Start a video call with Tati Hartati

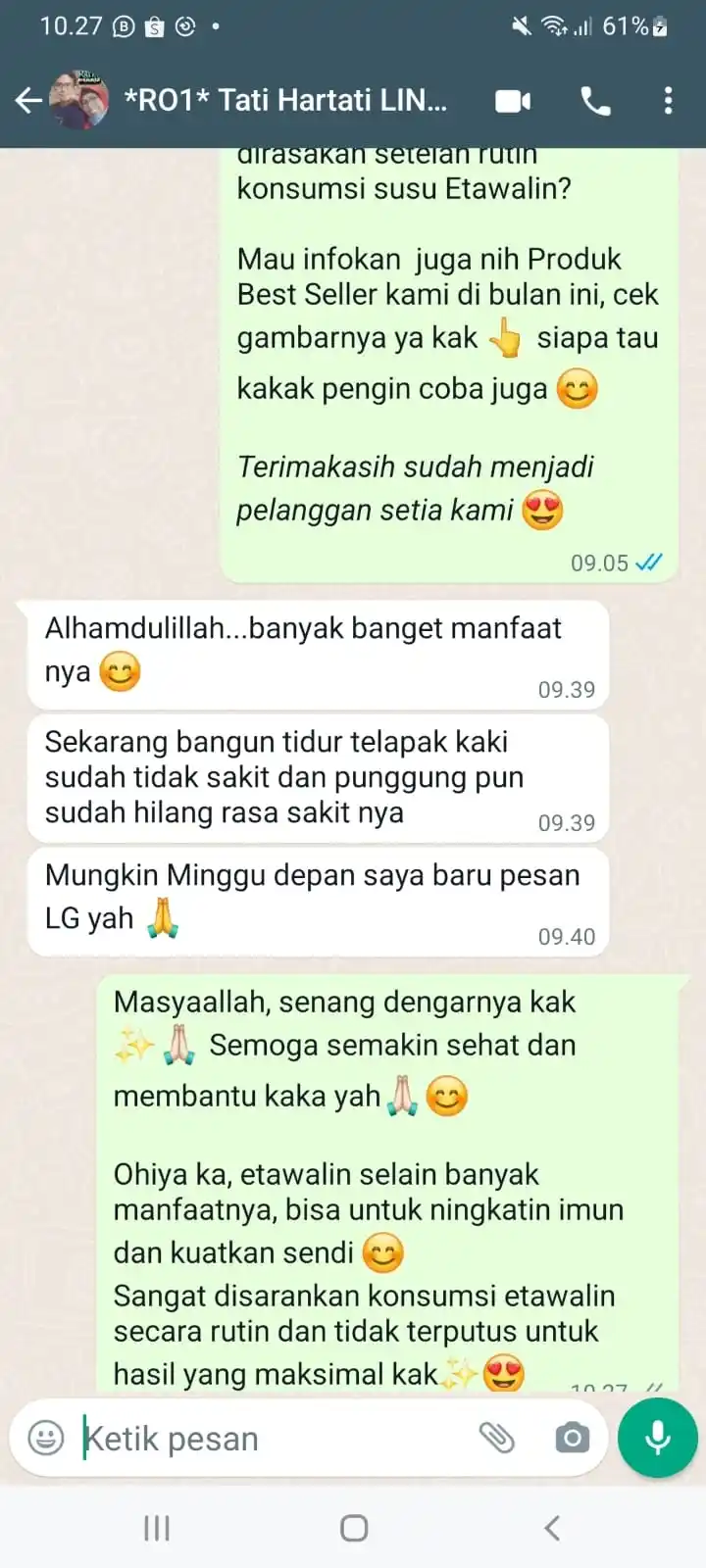point(512,100)
